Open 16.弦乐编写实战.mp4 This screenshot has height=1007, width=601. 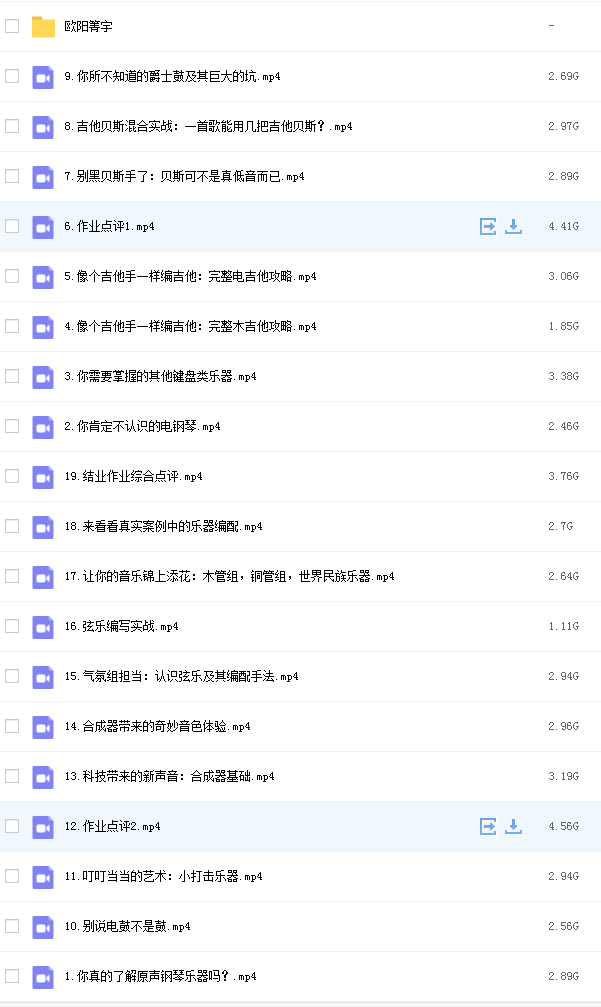pos(121,626)
